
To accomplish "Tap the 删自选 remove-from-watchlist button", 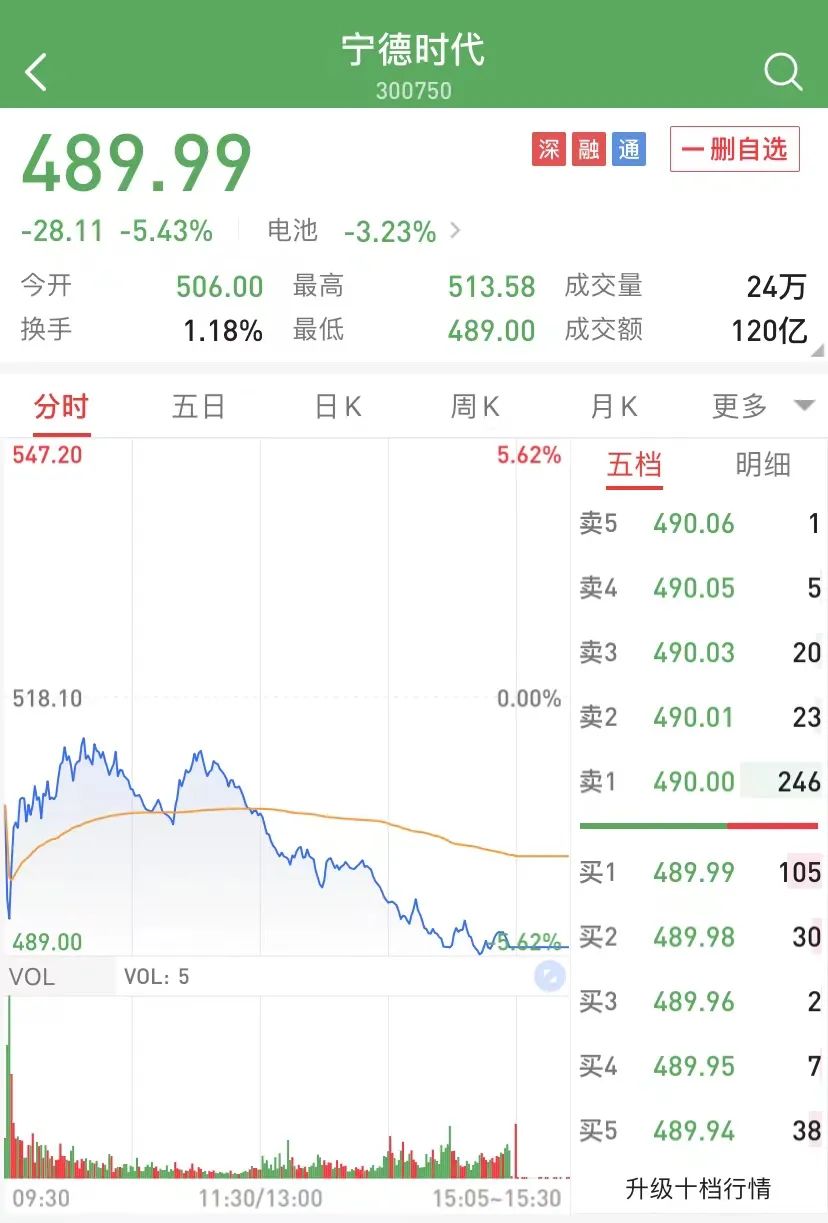I will tap(735, 150).
